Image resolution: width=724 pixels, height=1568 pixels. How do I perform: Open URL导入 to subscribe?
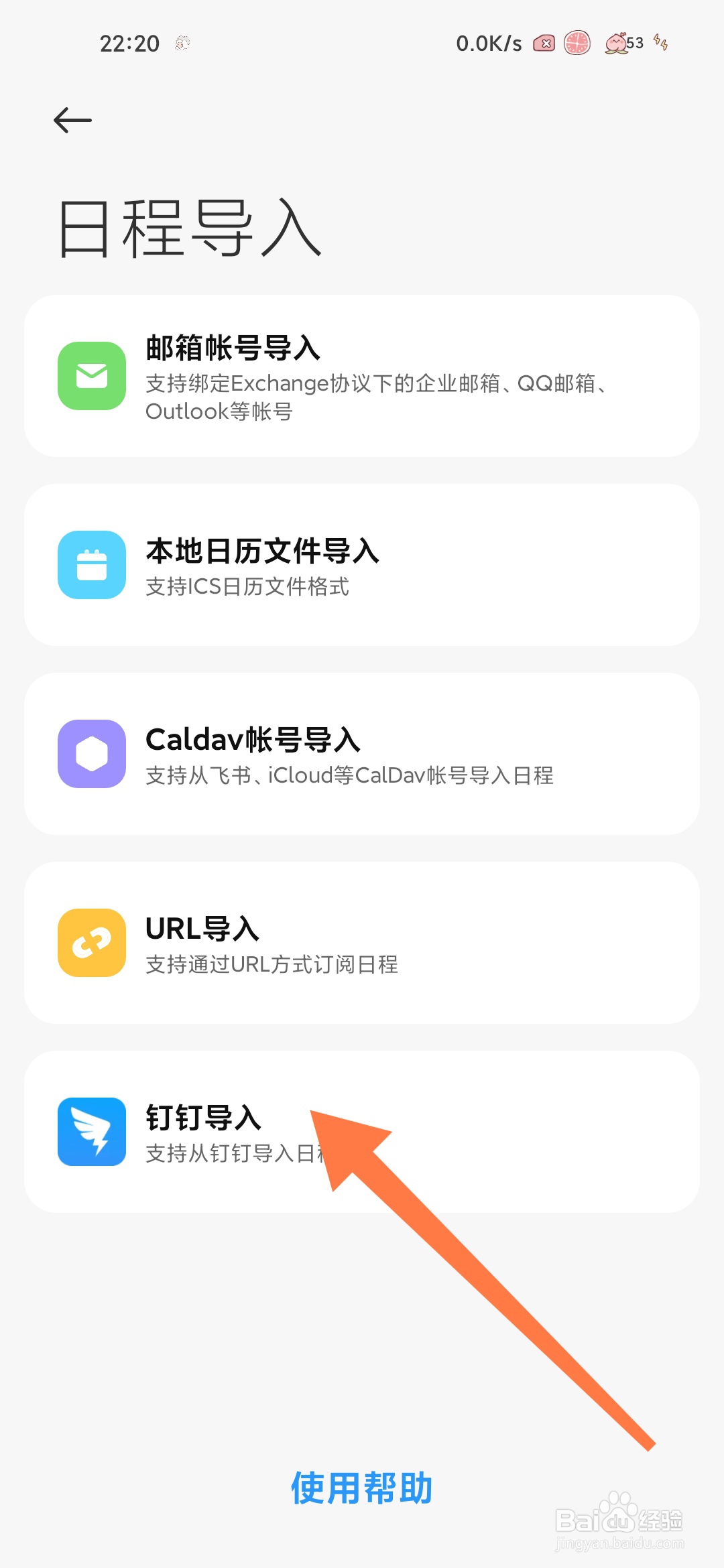362,943
